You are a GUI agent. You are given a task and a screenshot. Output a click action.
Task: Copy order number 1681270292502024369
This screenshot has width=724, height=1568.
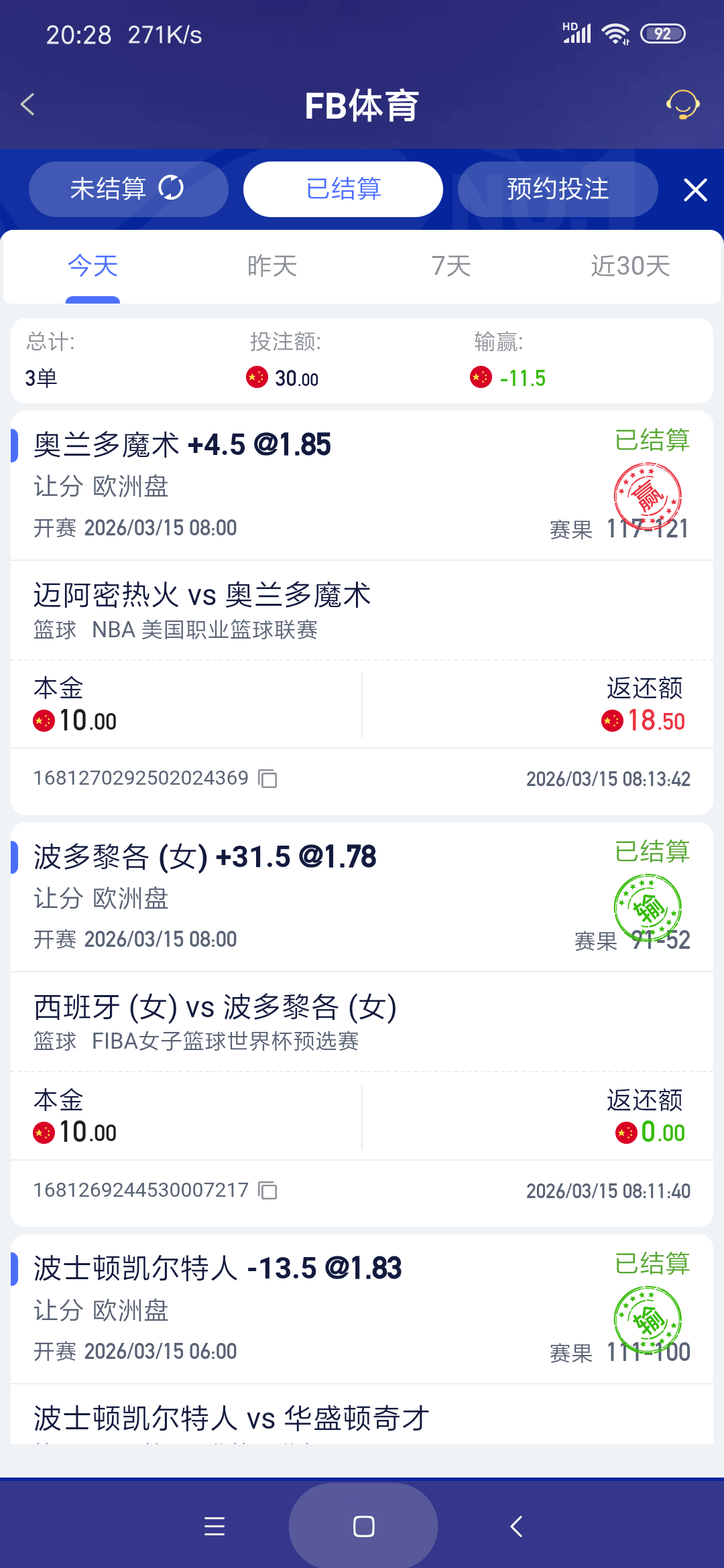coord(267,779)
